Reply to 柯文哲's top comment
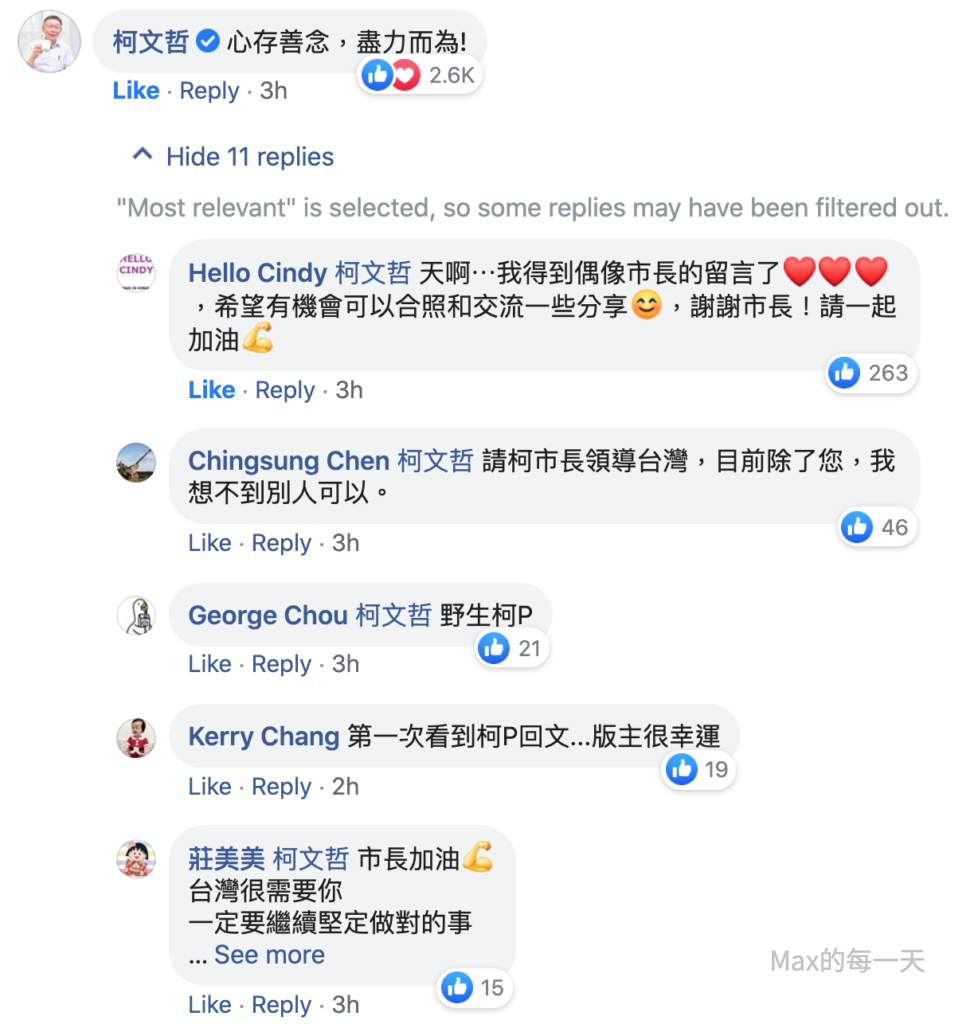The height and width of the screenshot is (1024, 978). point(209,91)
